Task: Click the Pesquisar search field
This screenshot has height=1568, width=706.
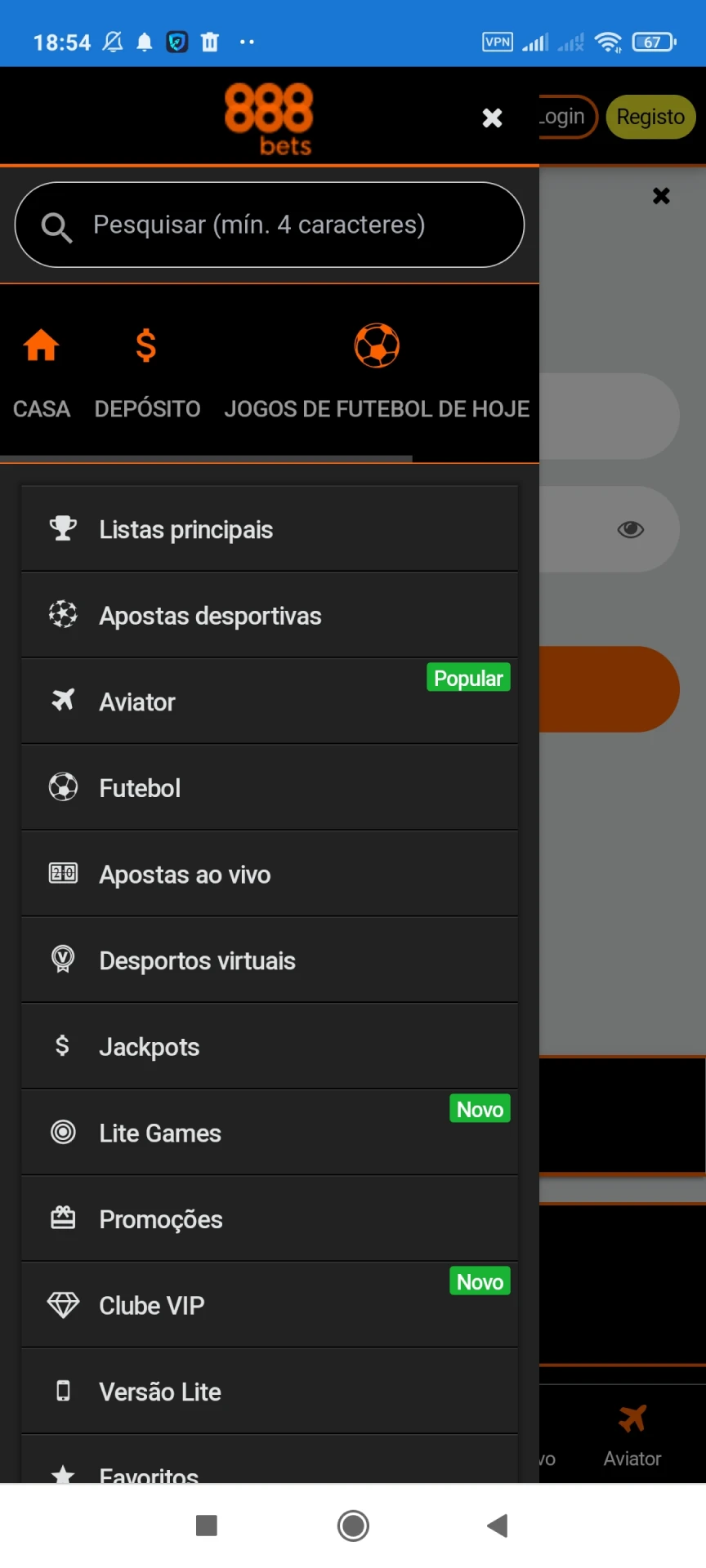Action: coord(269,225)
